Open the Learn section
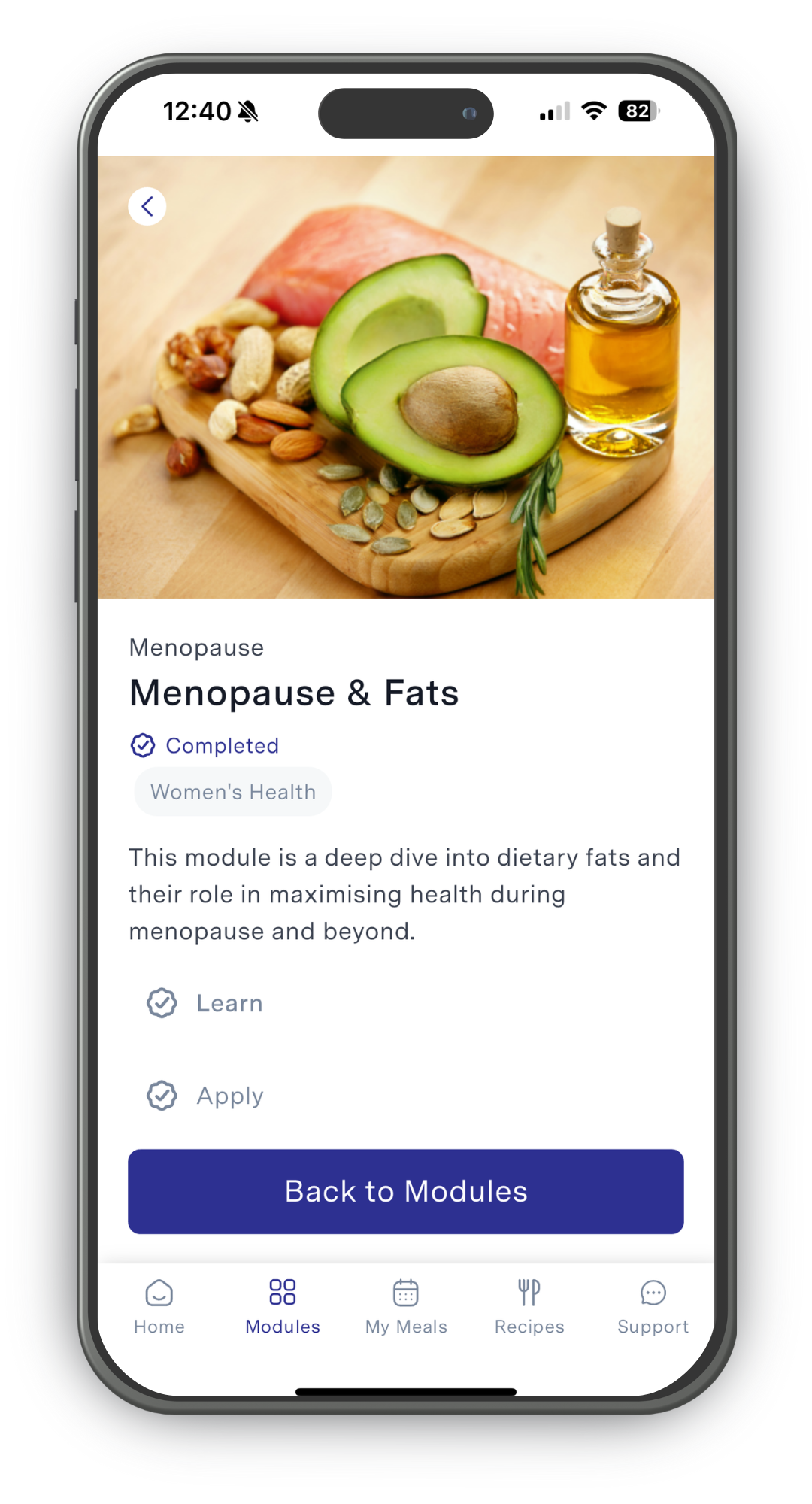This screenshot has width=812, height=1504. (229, 1003)
